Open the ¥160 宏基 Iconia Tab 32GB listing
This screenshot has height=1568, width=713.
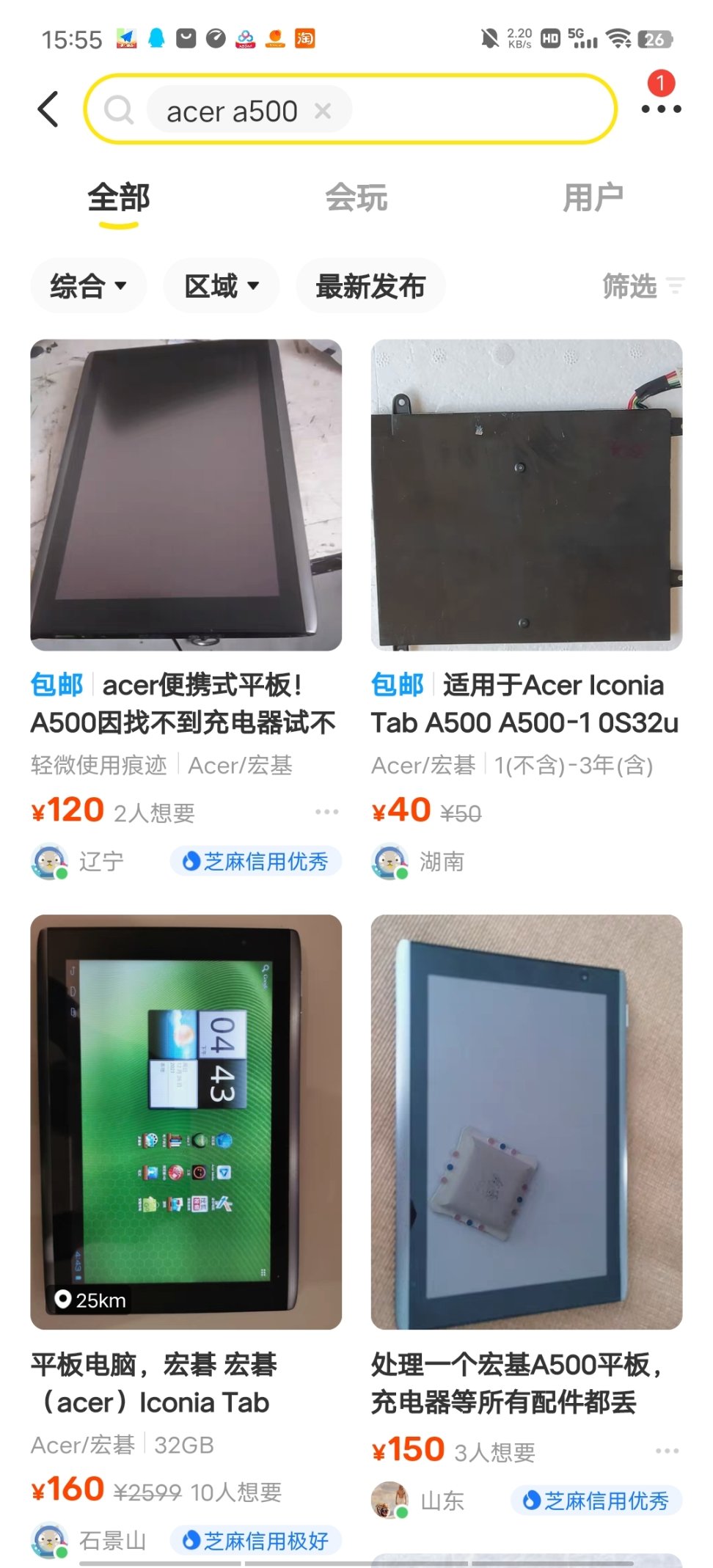[x=186, y=1122]
